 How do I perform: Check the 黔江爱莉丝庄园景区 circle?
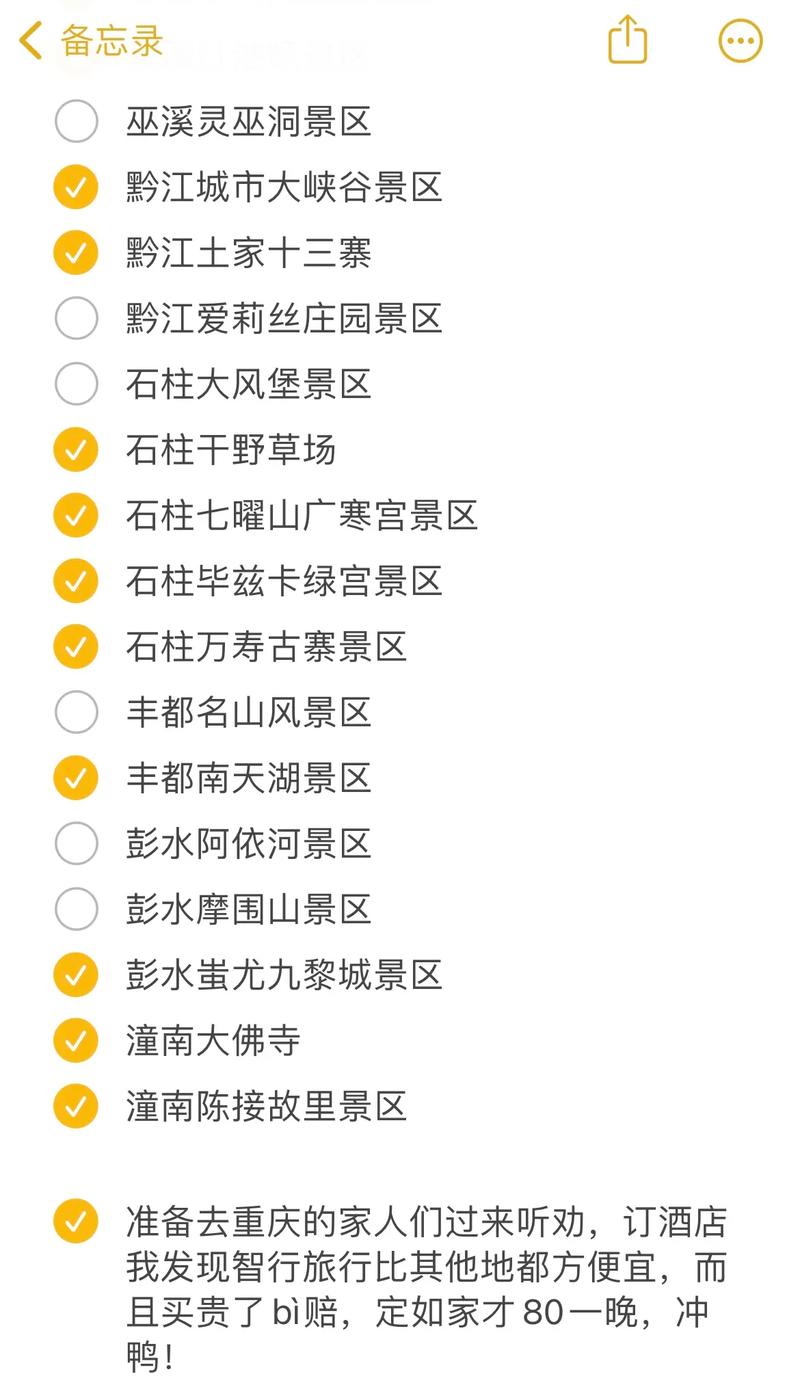(x=75, y=318)
